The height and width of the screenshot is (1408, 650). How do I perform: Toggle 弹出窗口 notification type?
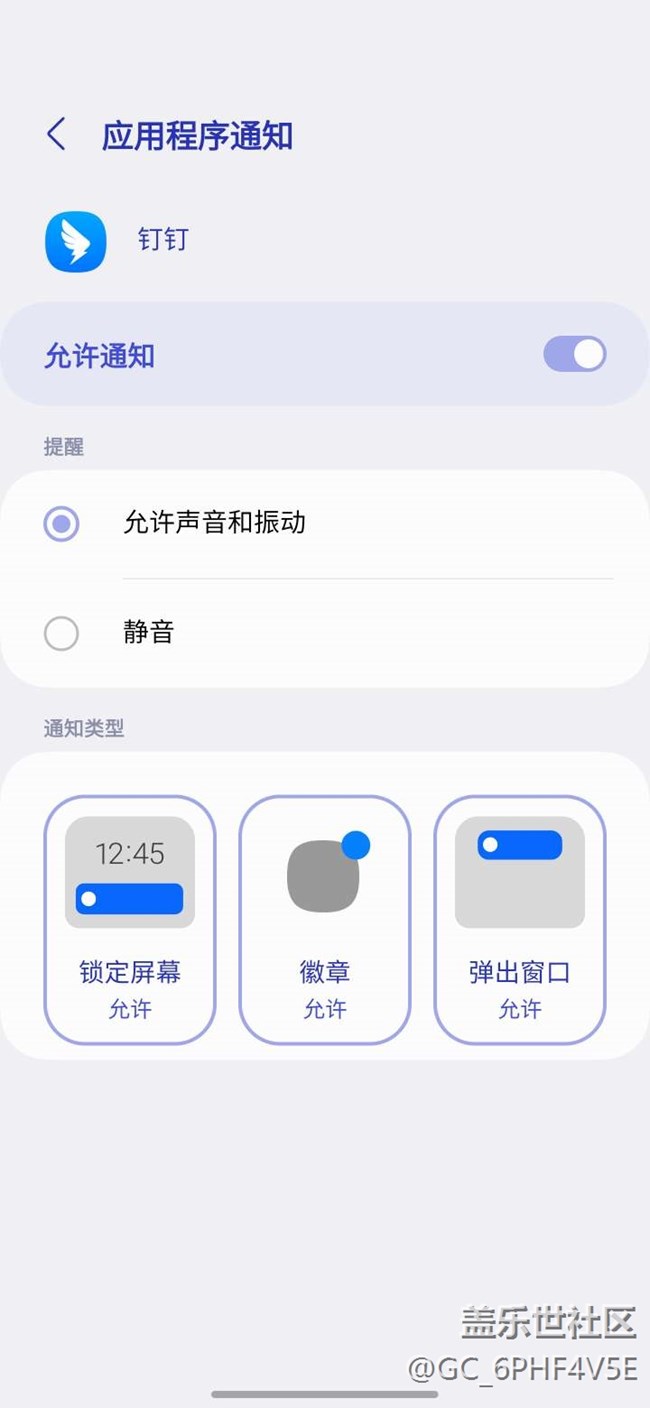point(520,920)
